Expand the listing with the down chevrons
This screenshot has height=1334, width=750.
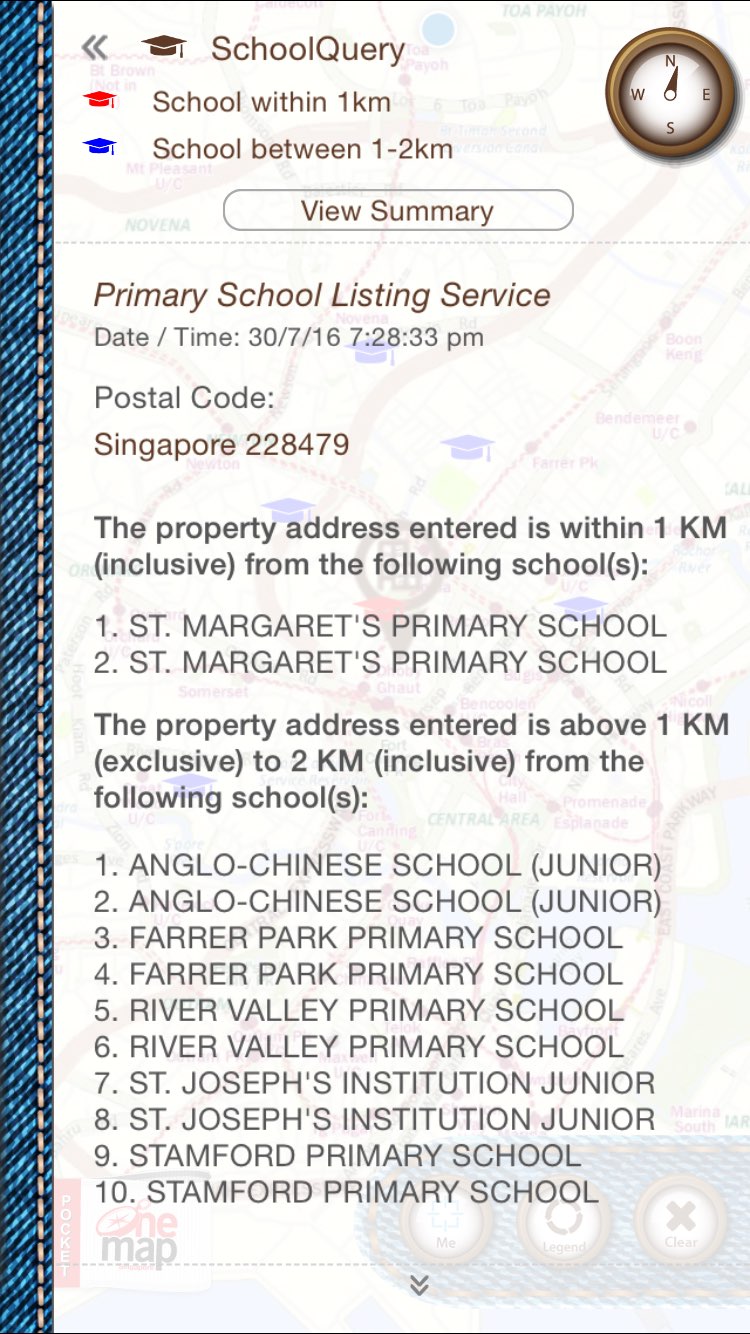click(x=419, y=1286)
